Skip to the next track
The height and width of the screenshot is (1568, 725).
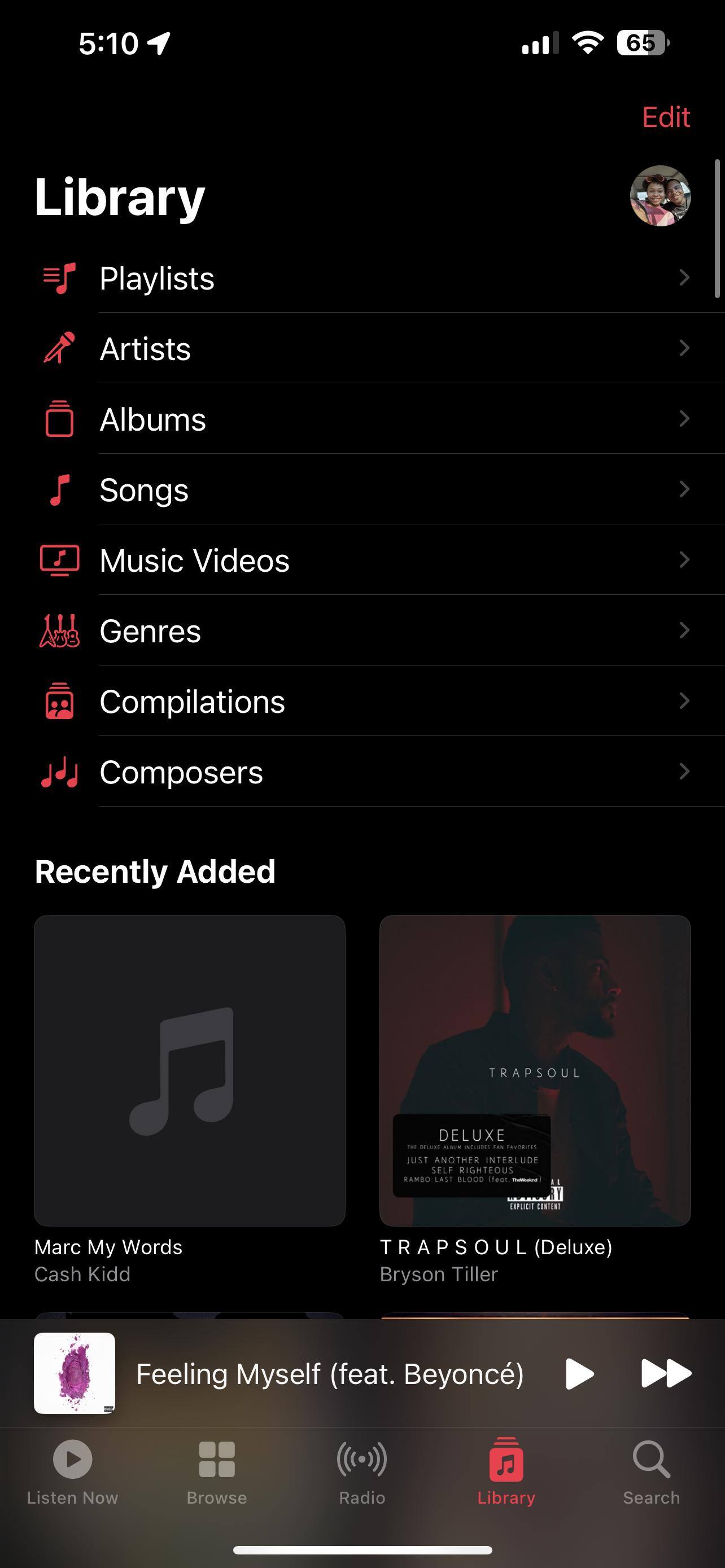[666, 1374]
